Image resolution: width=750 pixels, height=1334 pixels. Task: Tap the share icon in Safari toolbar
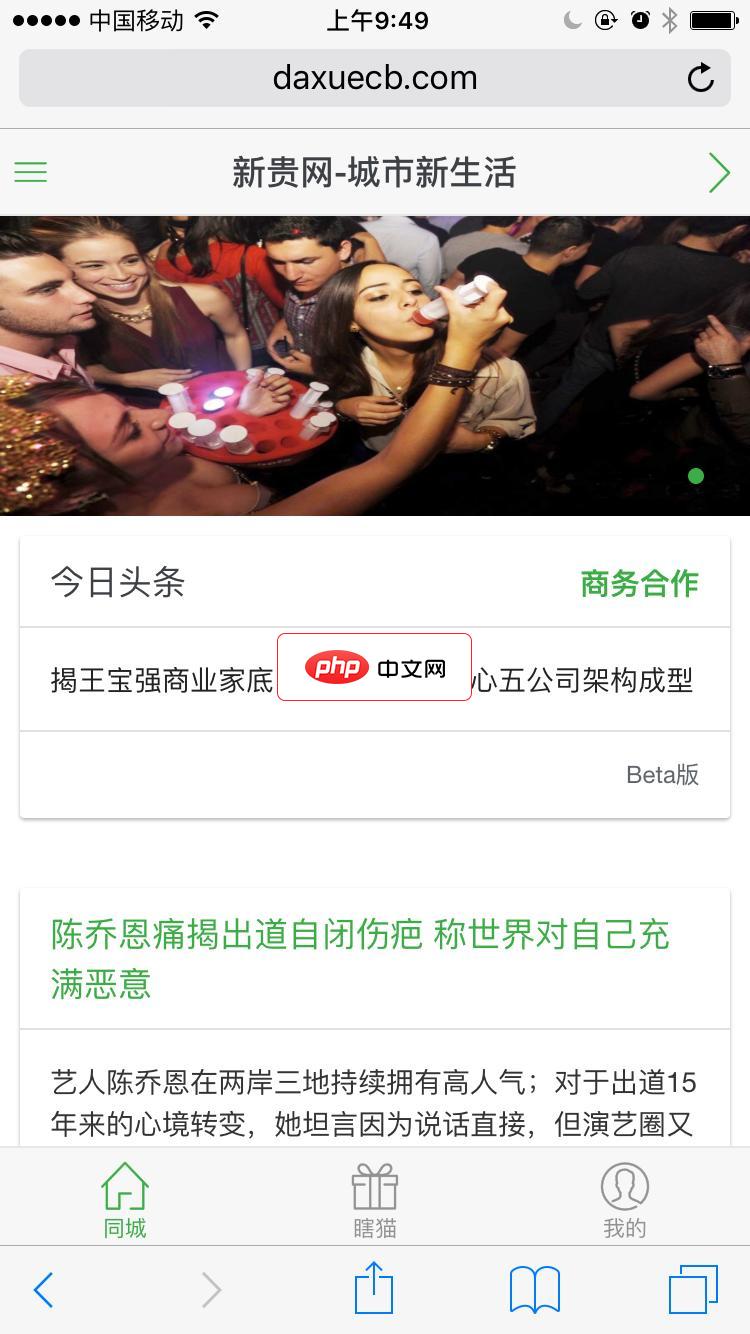(x=373, y=1289)
